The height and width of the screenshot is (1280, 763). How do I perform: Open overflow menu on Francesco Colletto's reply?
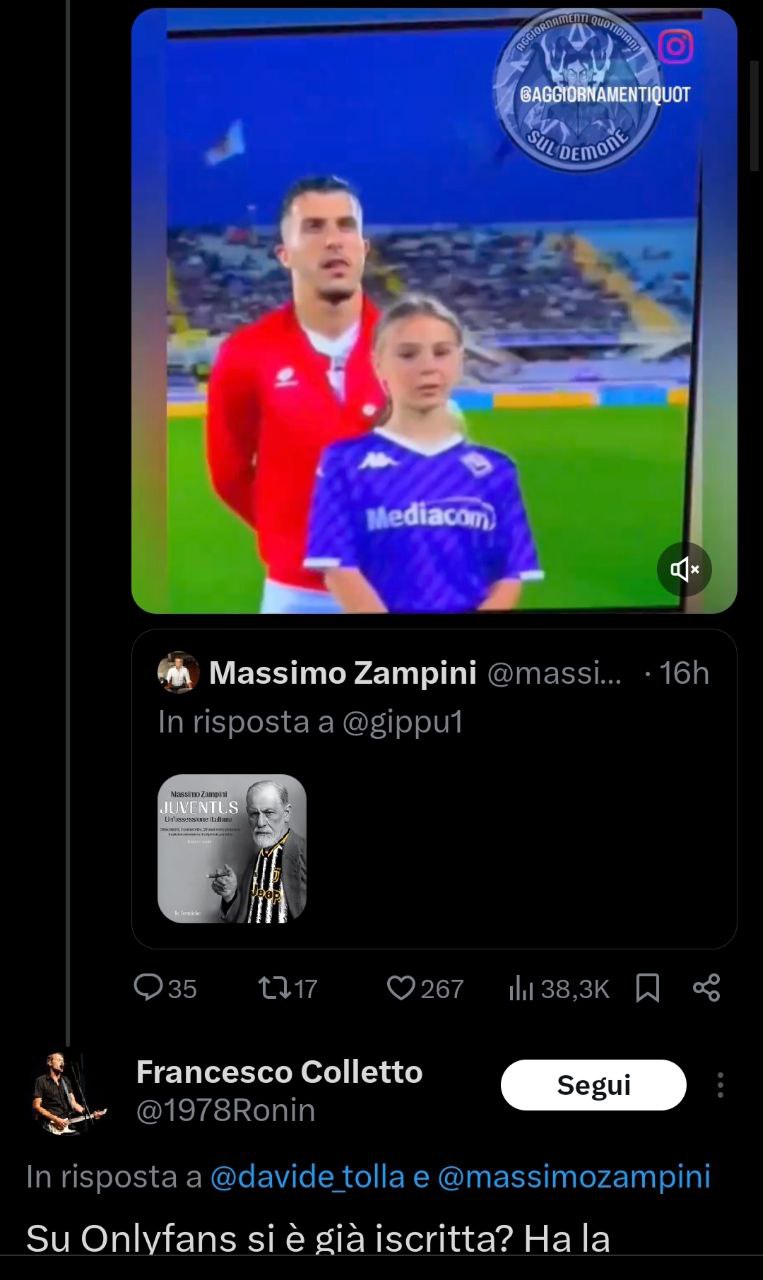(720, 1085)
